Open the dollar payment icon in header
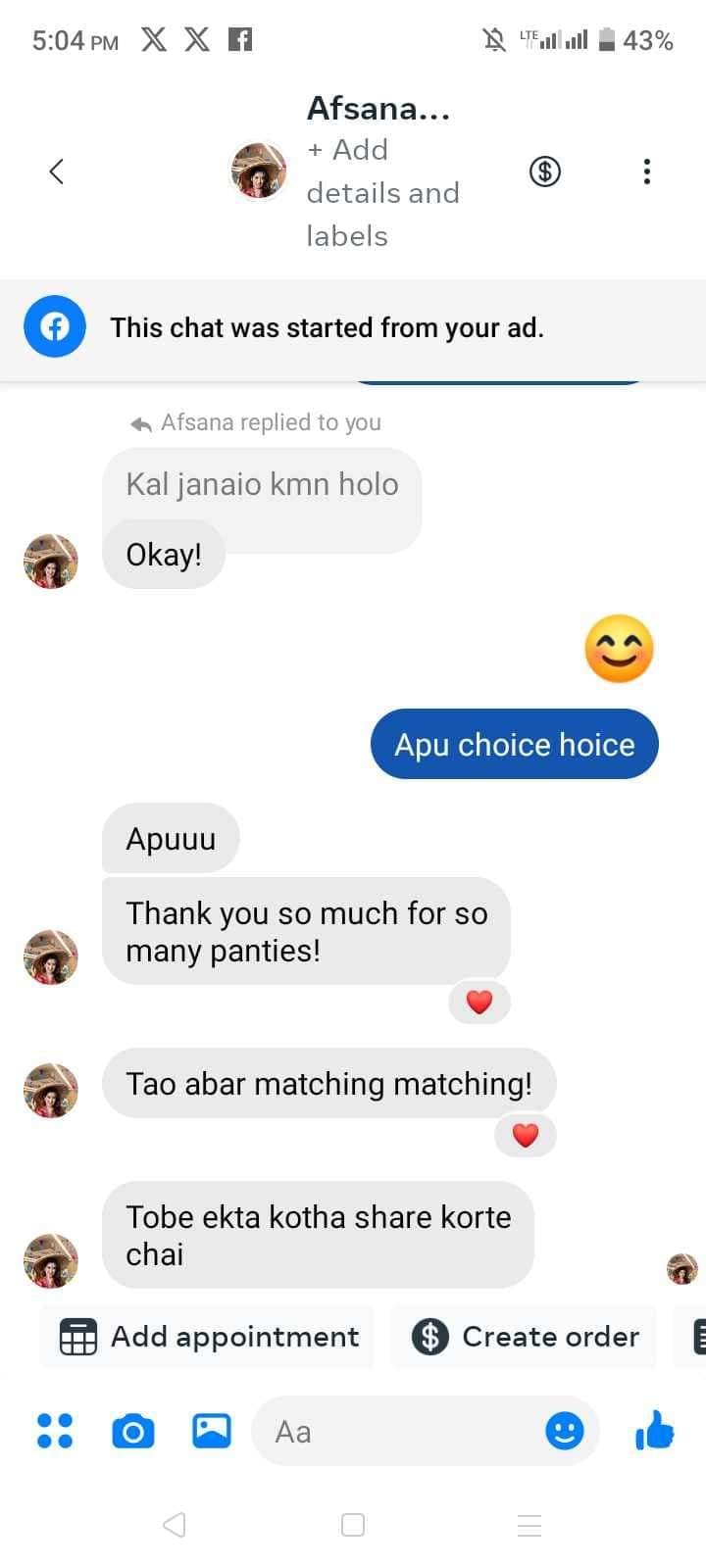706x1568 pixels. 545,171
